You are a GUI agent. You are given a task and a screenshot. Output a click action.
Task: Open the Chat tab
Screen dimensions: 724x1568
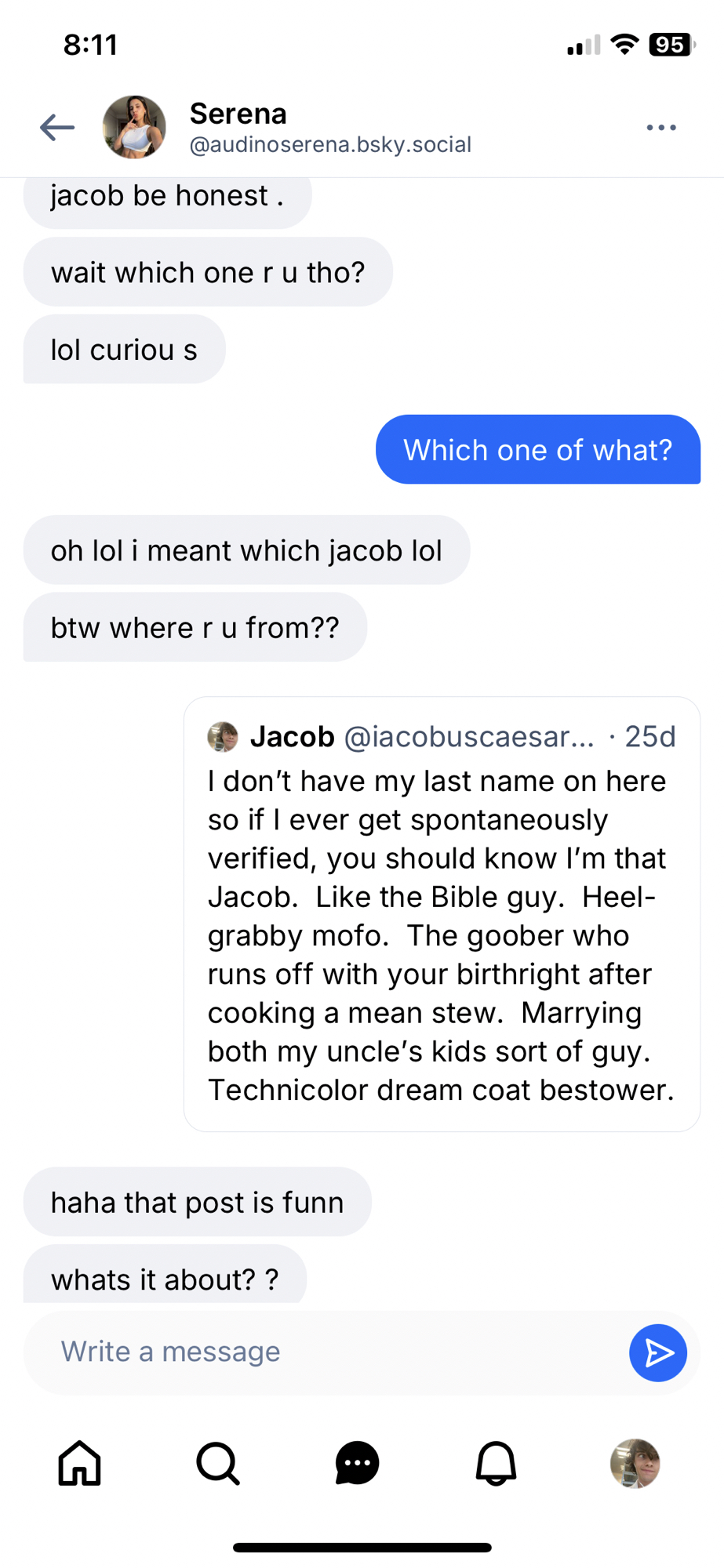click(357, 1463)
